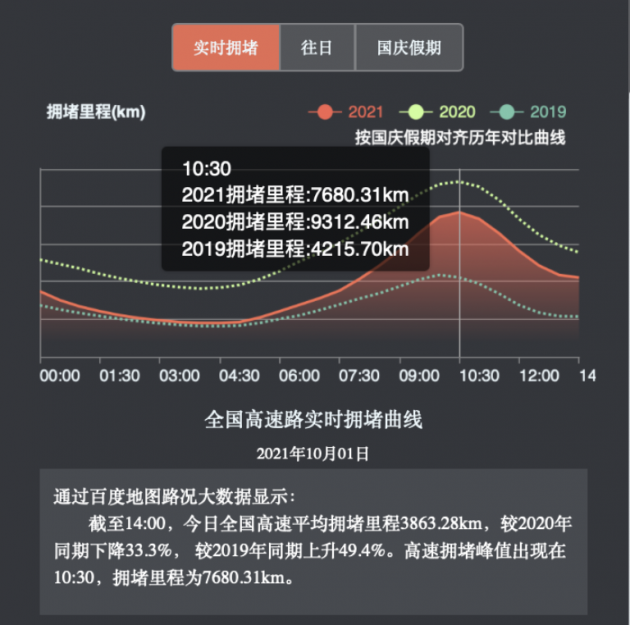This screenshot has height=625, width=630.
Task: Select the 实时拥堵 tab
Action: 225,48
